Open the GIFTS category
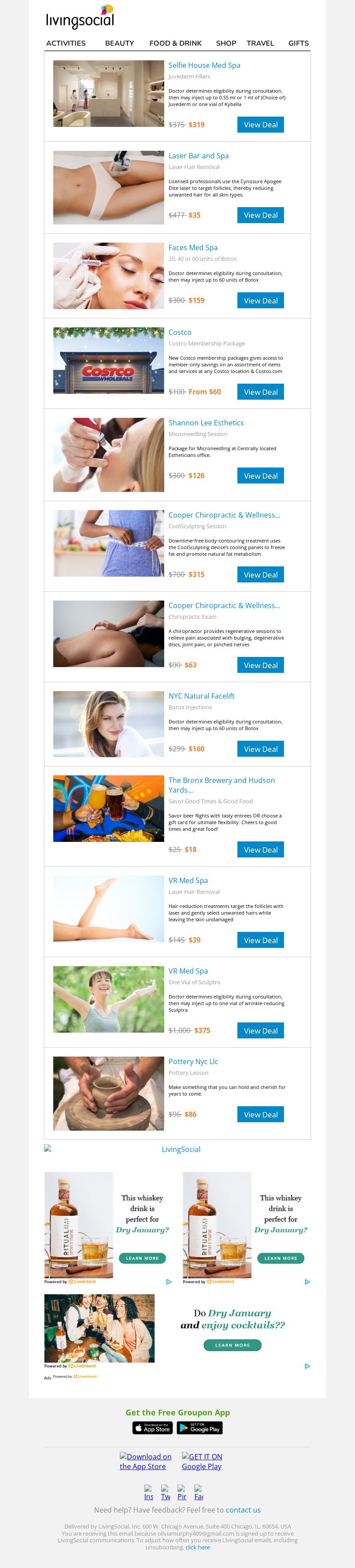This screenshot has width=355, height=1568. coord(298,43)
